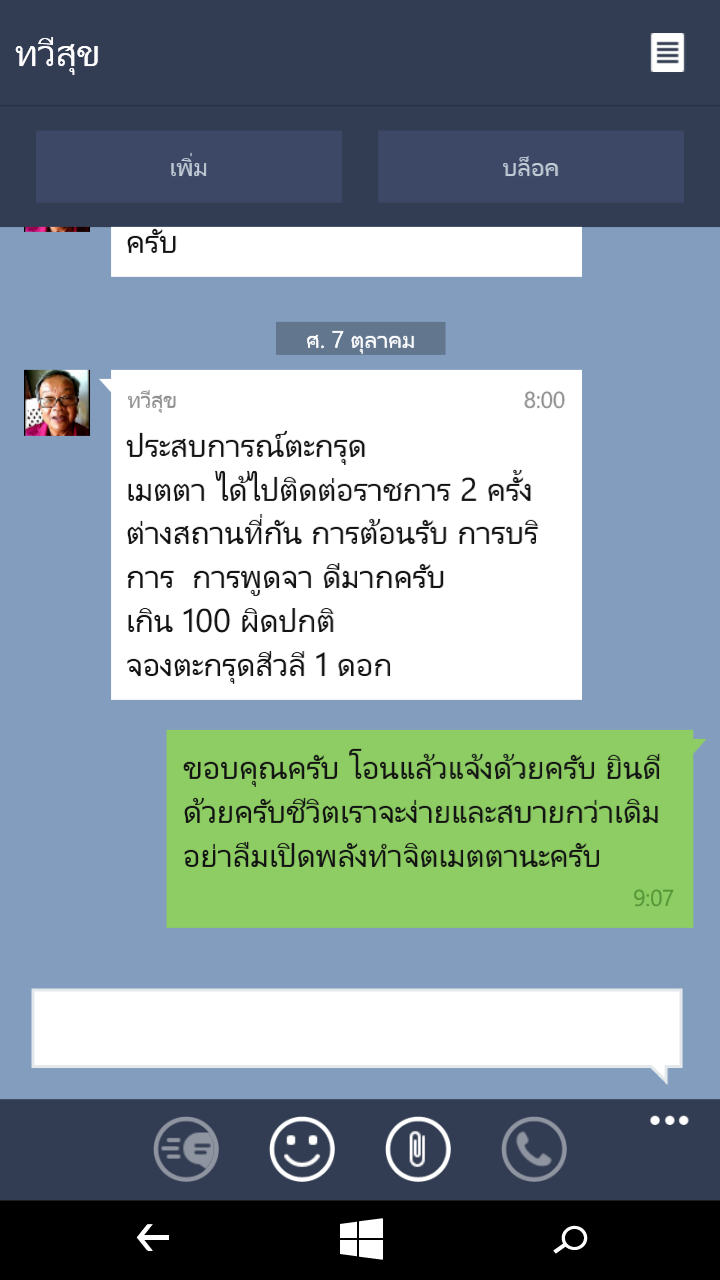Screen dimensions: 720x1280
Task: Go back with the system arrow
Action: pos(153,1239)
